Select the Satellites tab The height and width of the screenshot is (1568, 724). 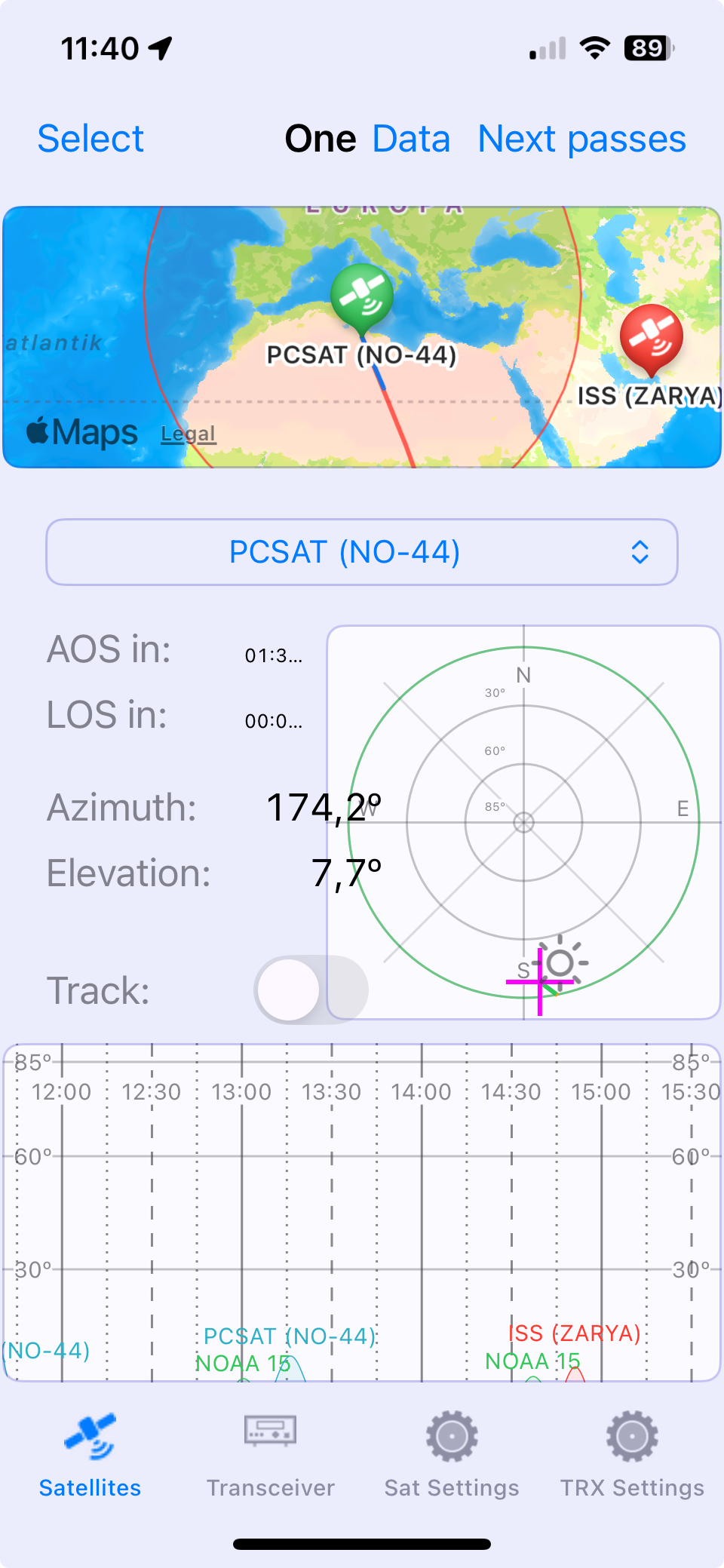click(90, 1455)
